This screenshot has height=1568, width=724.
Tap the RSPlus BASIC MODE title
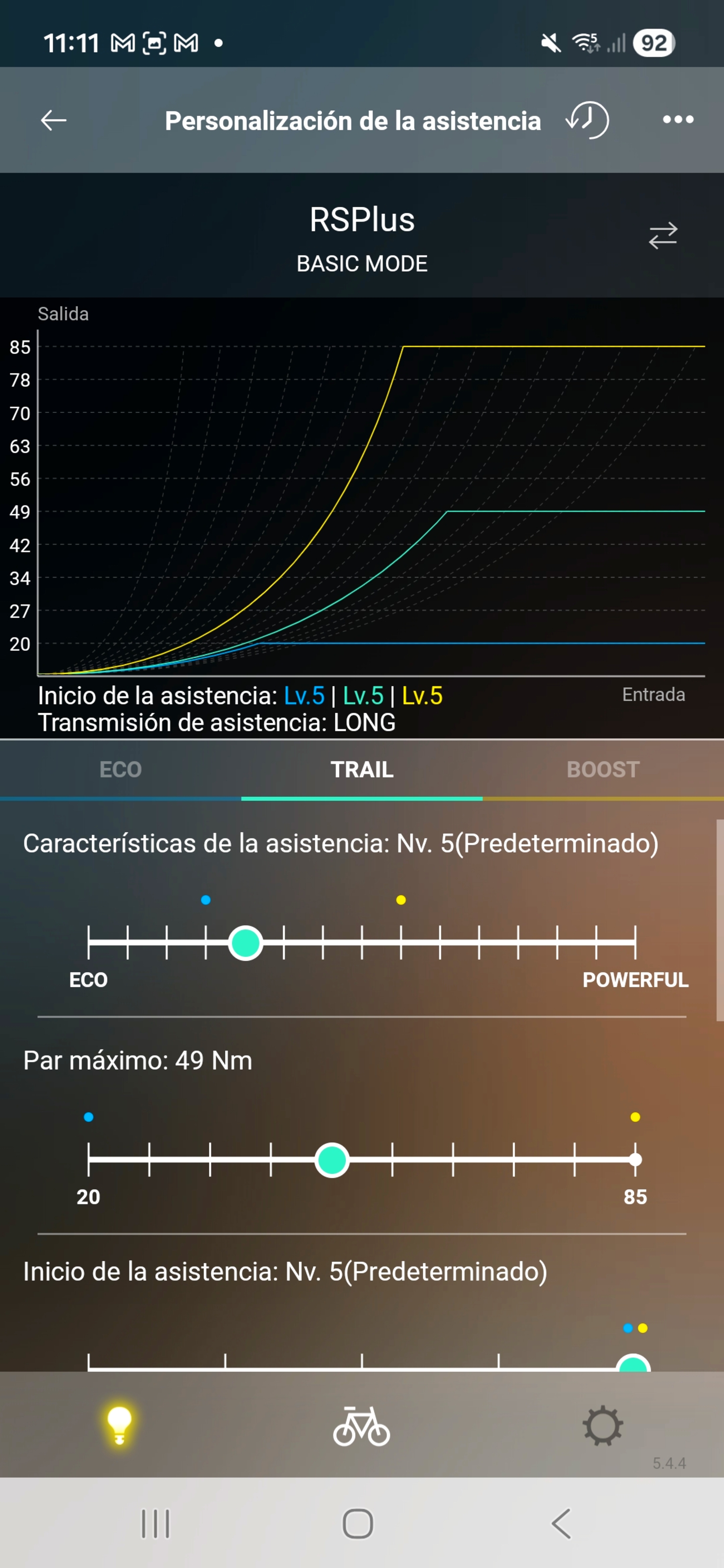click(x=362, y=237)
